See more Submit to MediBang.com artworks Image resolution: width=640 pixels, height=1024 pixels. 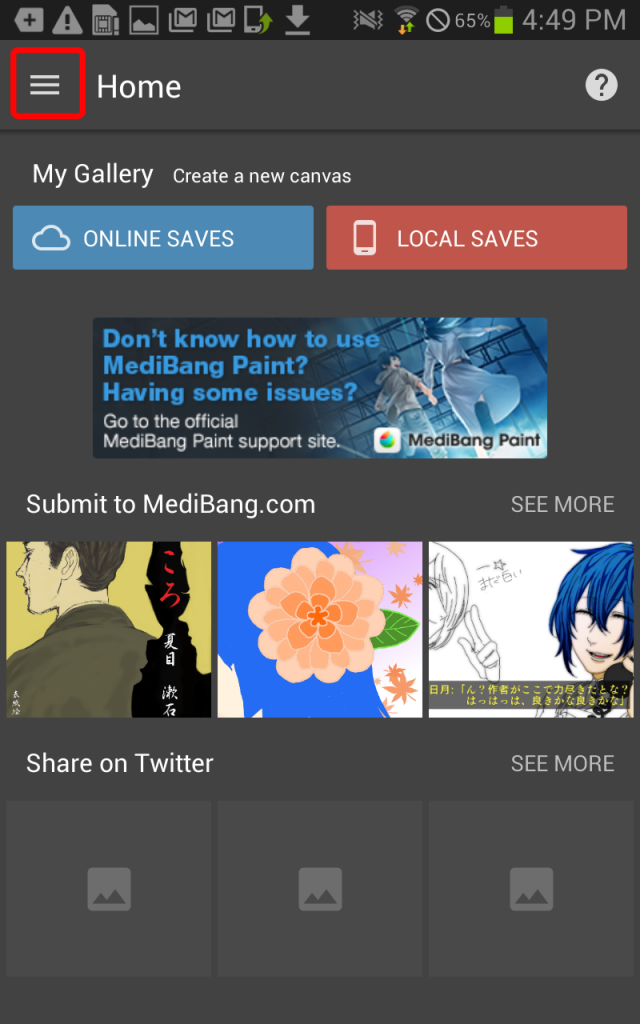pyautogui.click(x=562, y=504)
